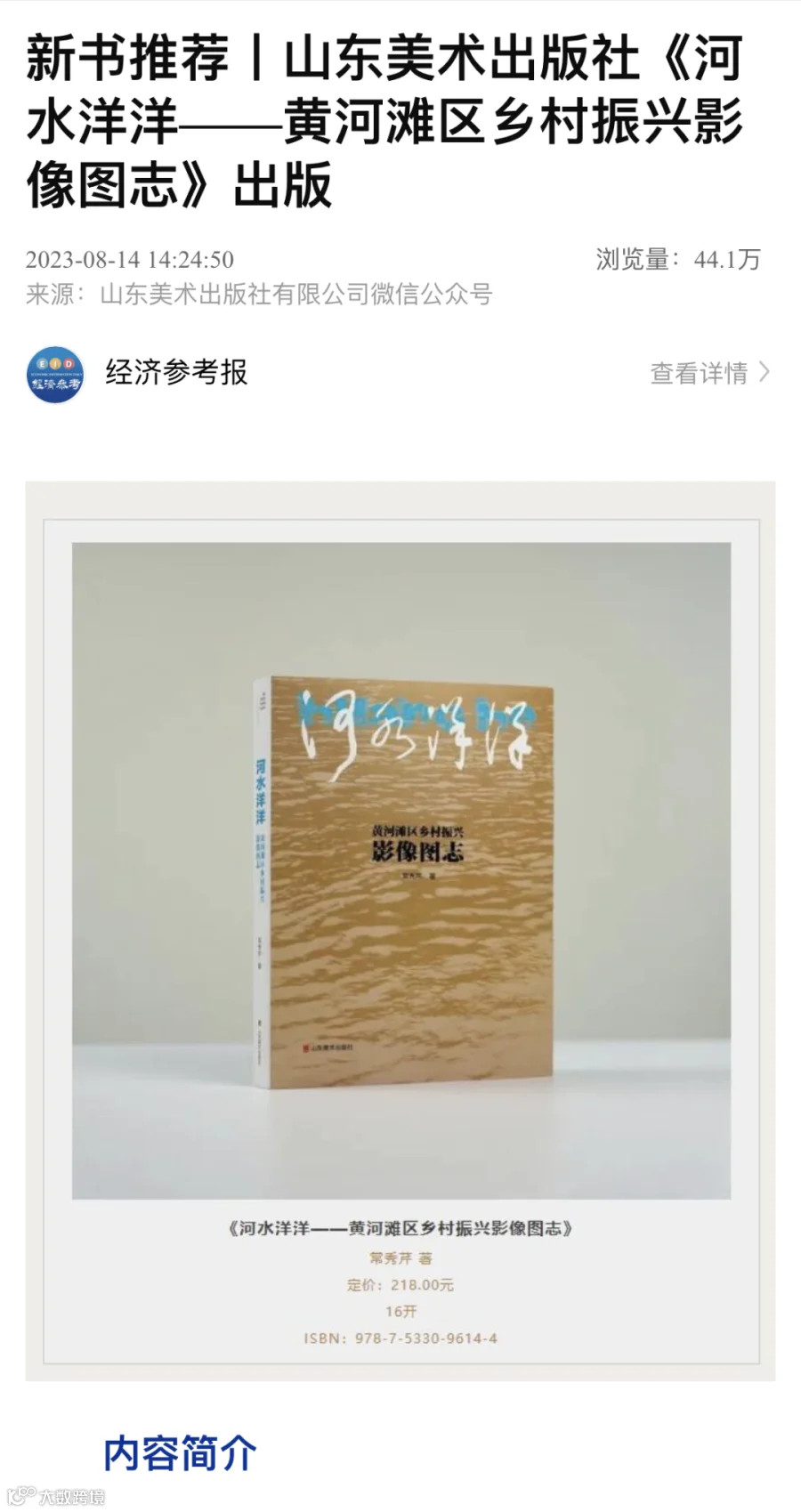This screenshot has height=1512, width=801.
Task: Open the book cover image
Action: click(x=401, y=870)
